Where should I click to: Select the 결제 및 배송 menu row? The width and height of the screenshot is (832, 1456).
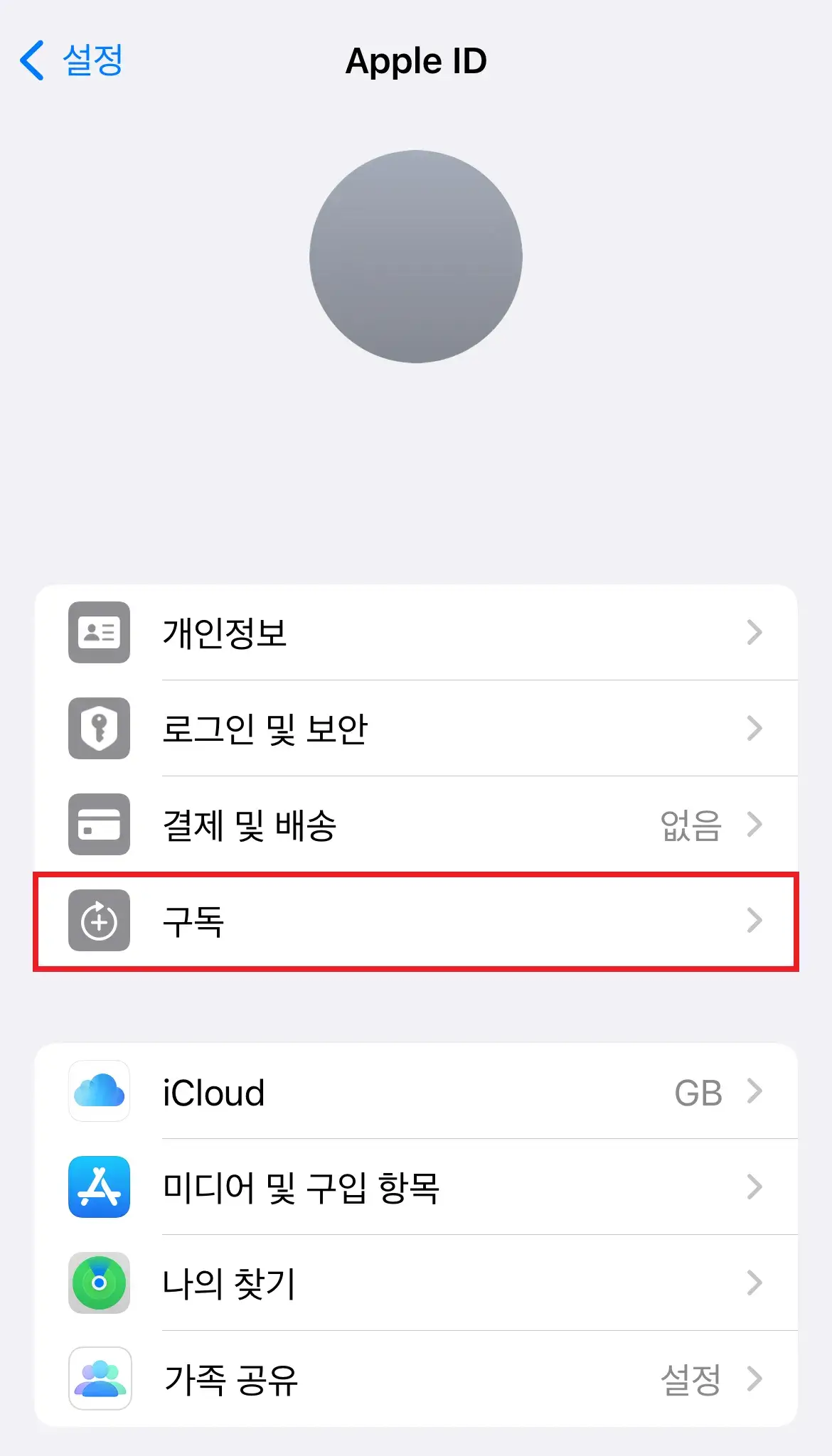coord(416,825)
